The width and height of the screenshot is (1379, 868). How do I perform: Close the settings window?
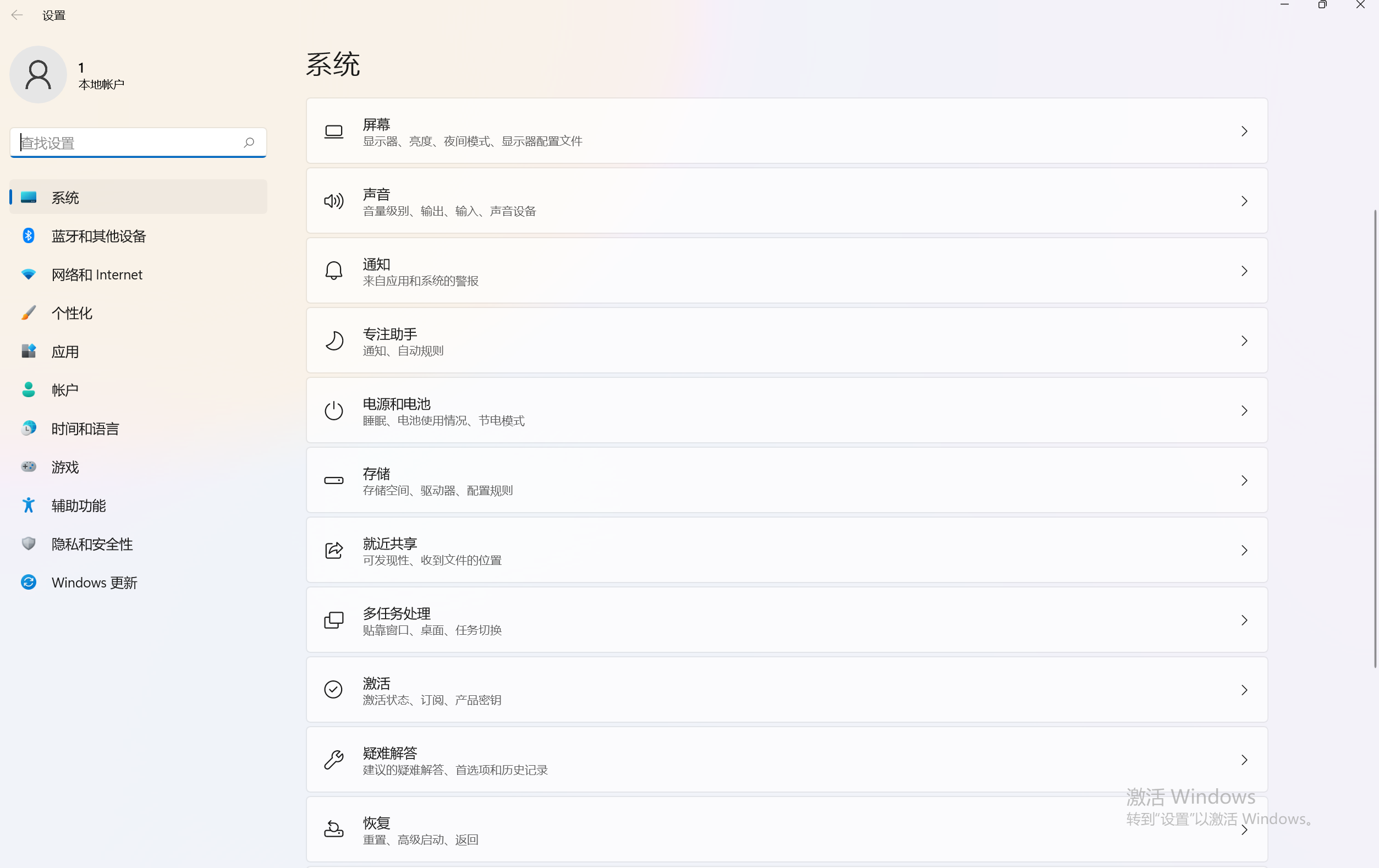click(x=1360, y=5)
